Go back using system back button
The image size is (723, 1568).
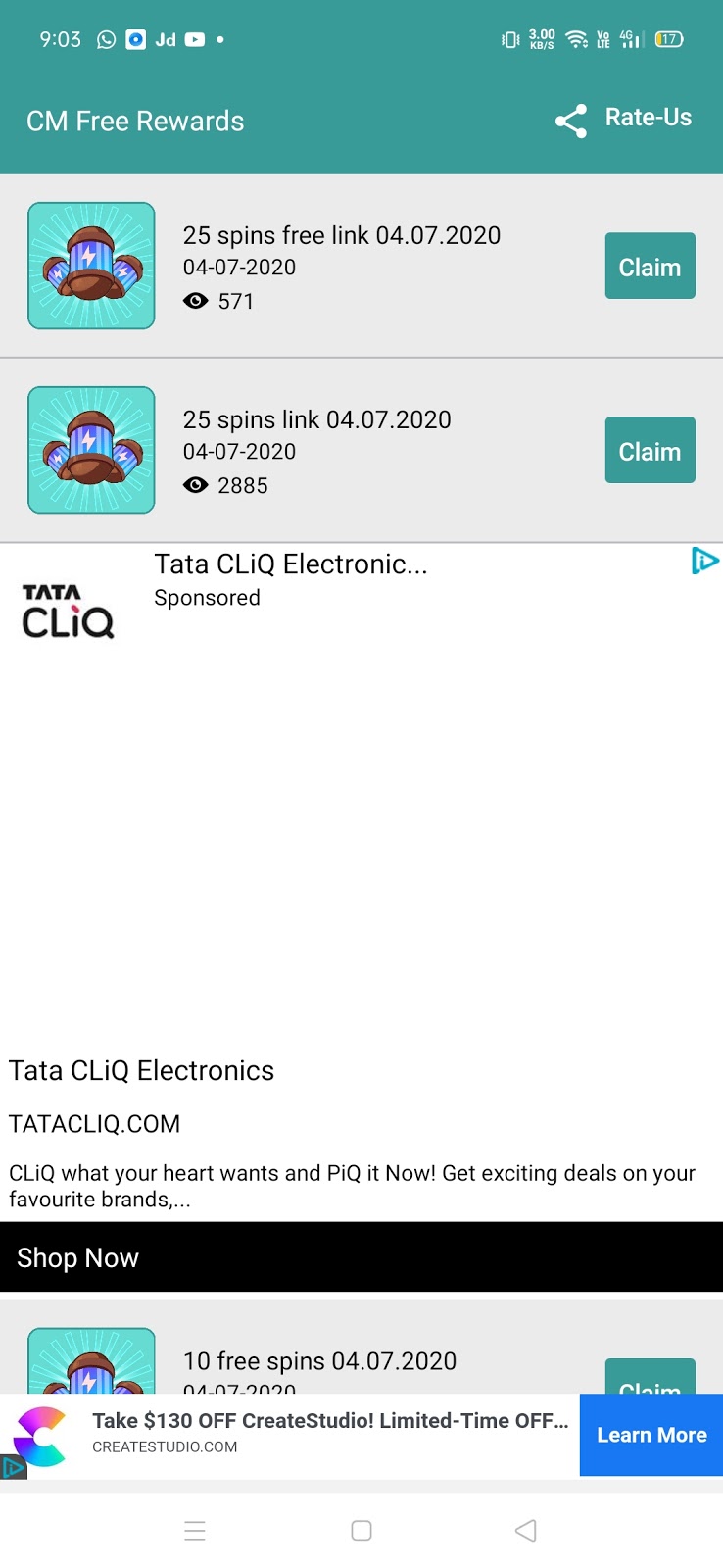tap(526, 1530)
